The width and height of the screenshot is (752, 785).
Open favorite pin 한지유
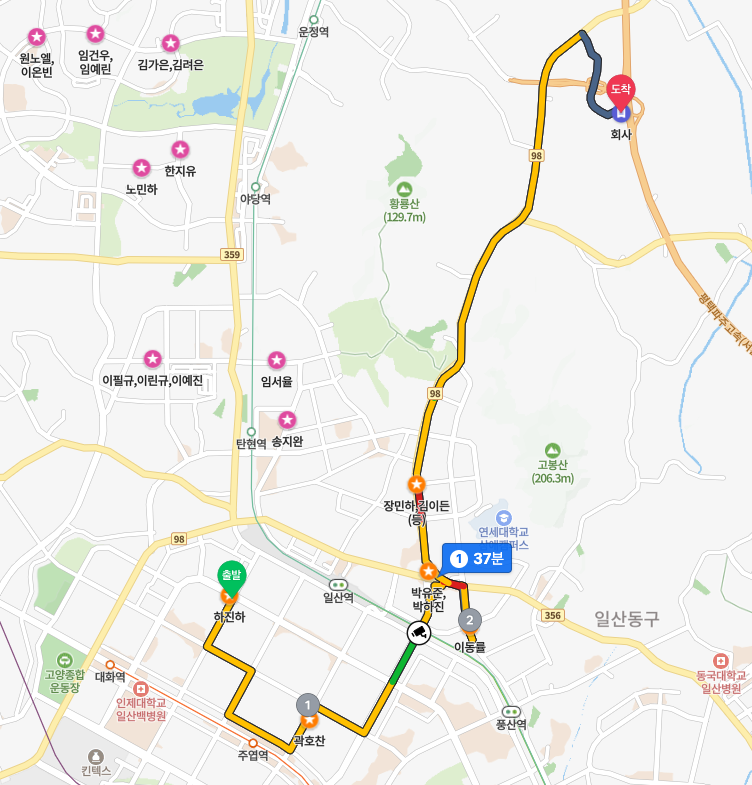coord(180,150)
